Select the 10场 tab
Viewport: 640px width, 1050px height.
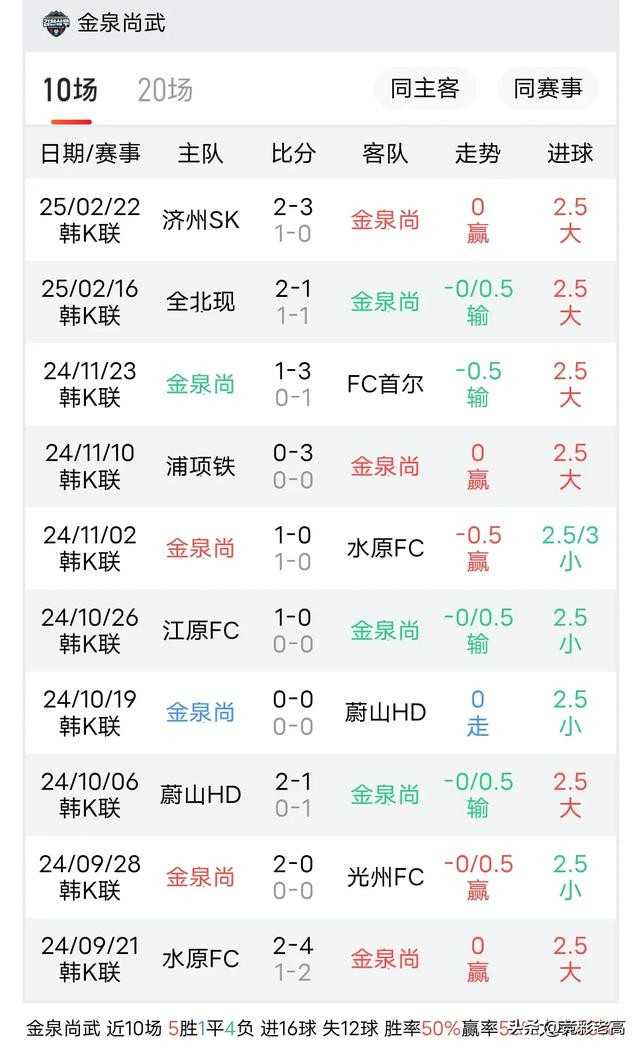70,90
